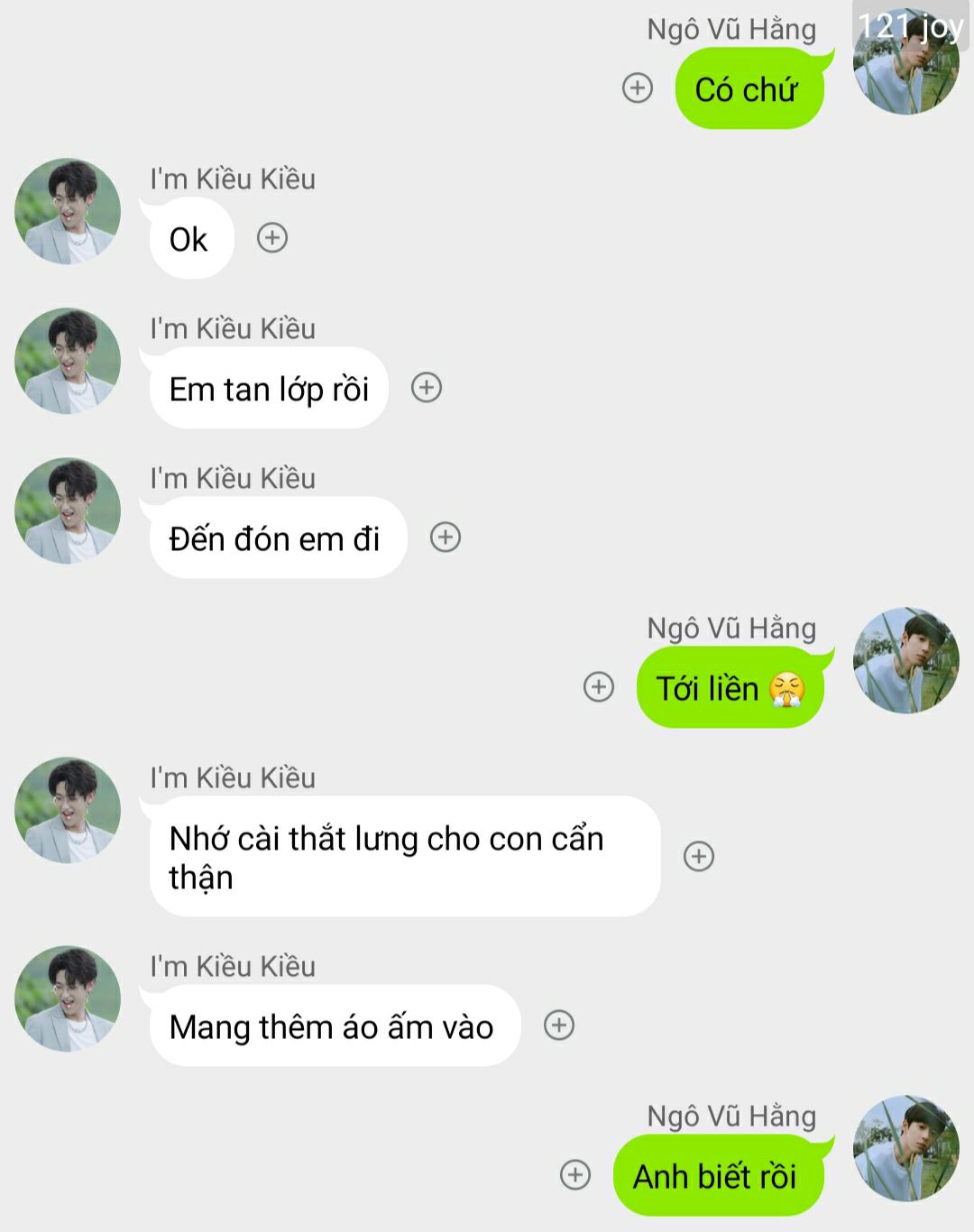Tap the plus icon next to "Anh biết rồi"

coord(575,1174)
